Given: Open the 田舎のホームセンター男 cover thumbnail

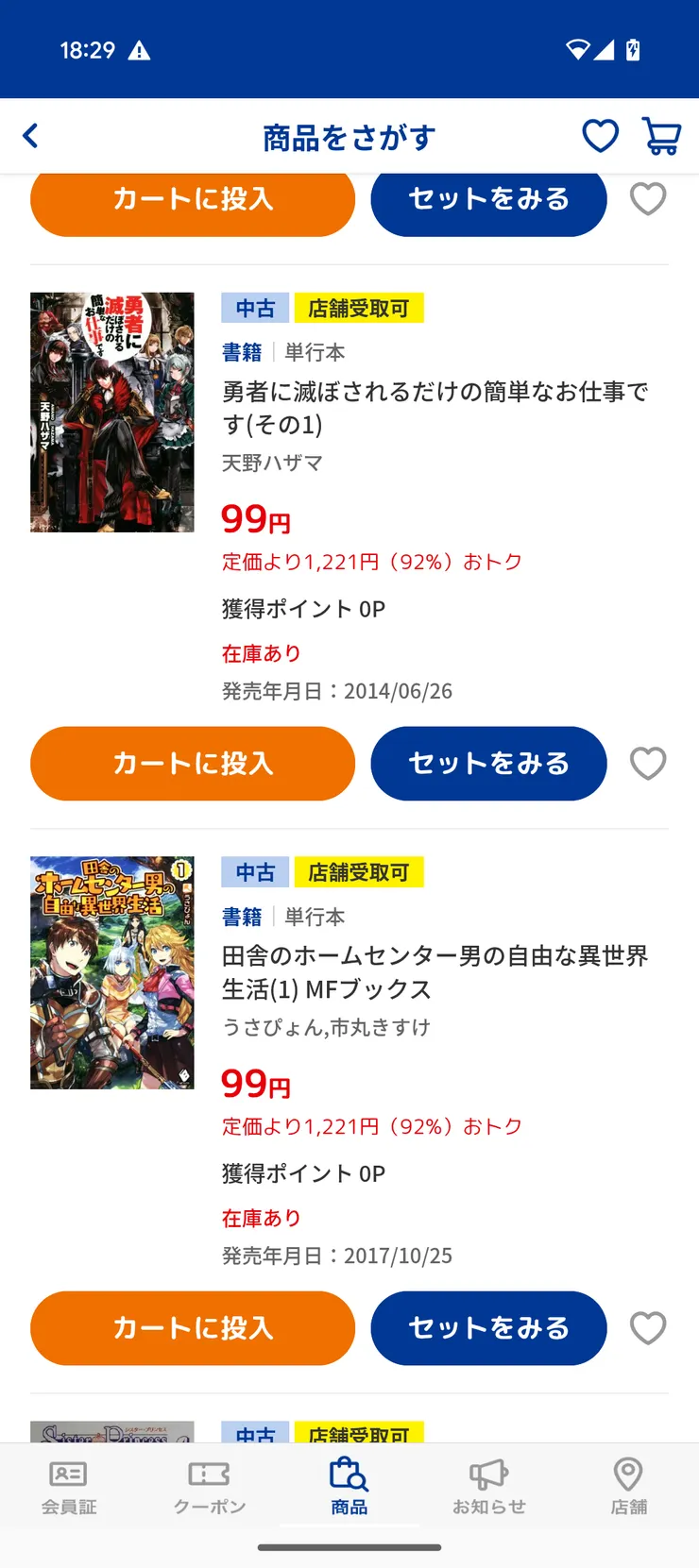Looking at the screenshot, I should (x=111, y=970).
